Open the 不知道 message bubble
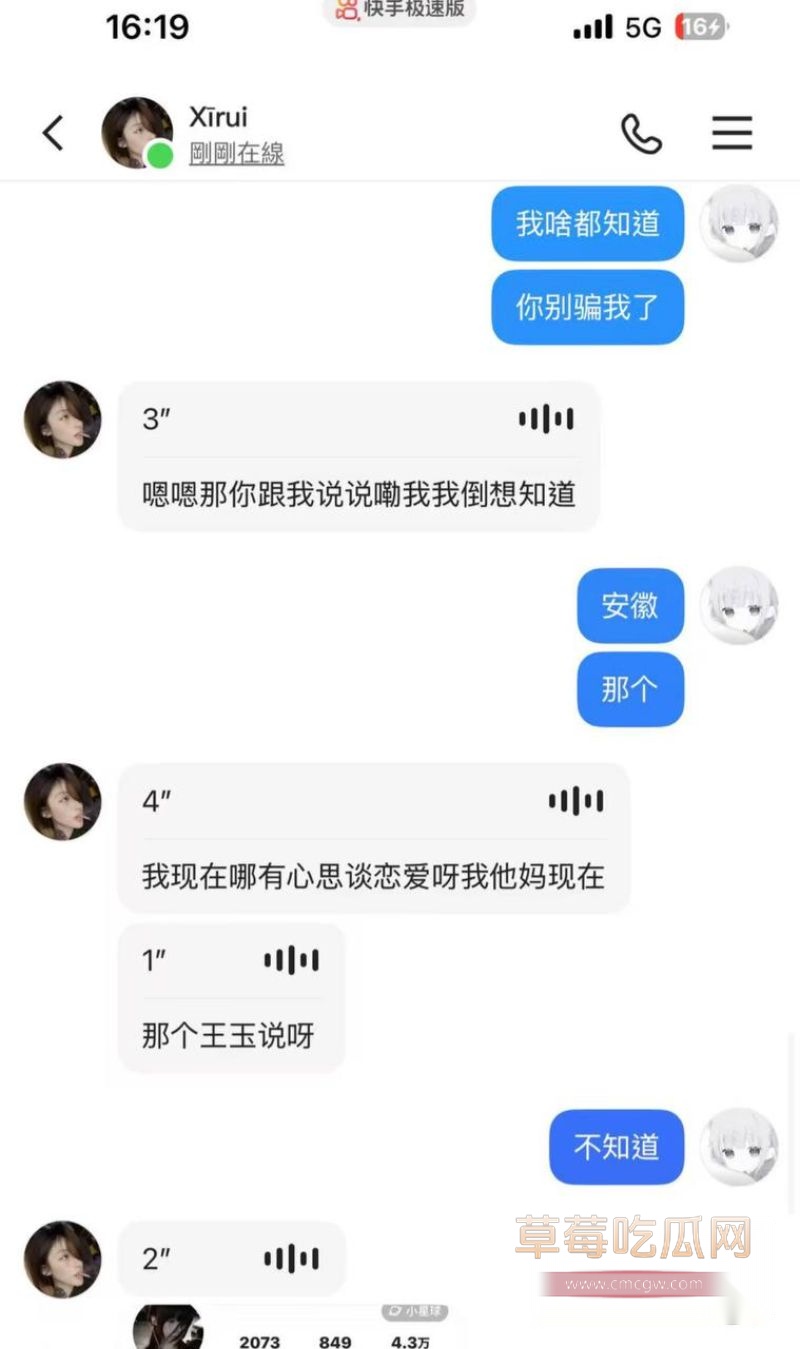The height and width of the screenshot is (1349, 800). pyautogui.click(x=615, y=1147)
